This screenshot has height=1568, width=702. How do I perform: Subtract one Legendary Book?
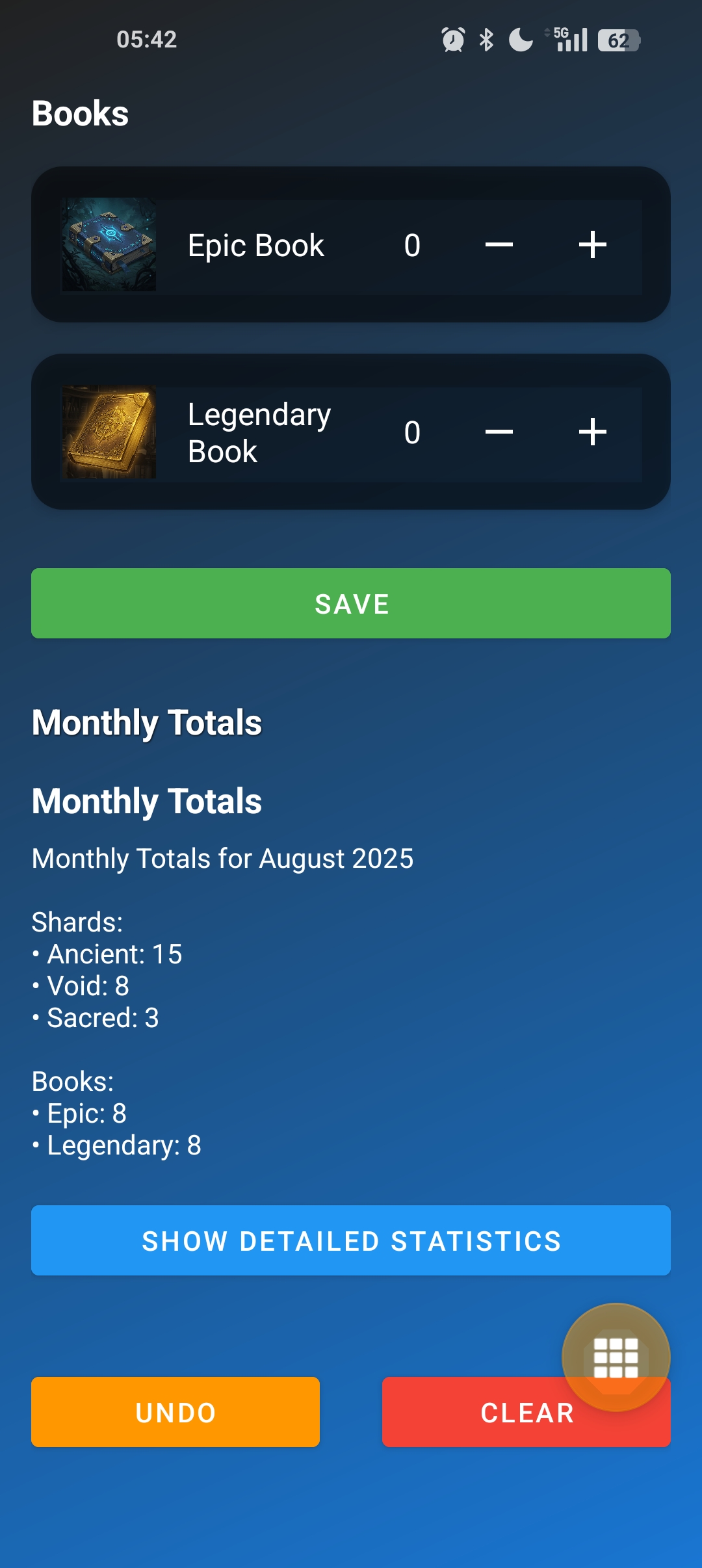(x=499, y=432)
